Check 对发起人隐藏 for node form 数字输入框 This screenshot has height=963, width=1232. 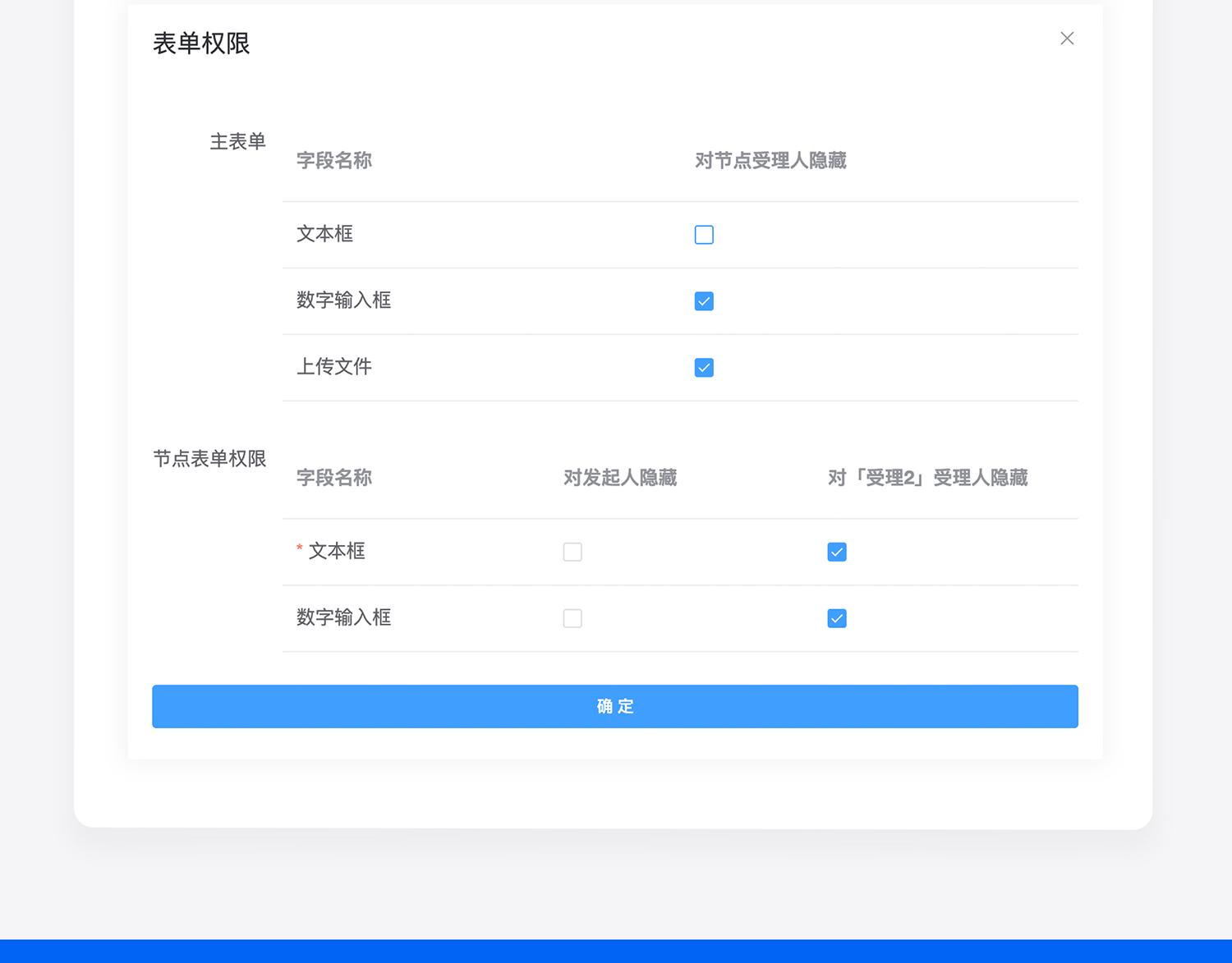[x=572, y=618]
